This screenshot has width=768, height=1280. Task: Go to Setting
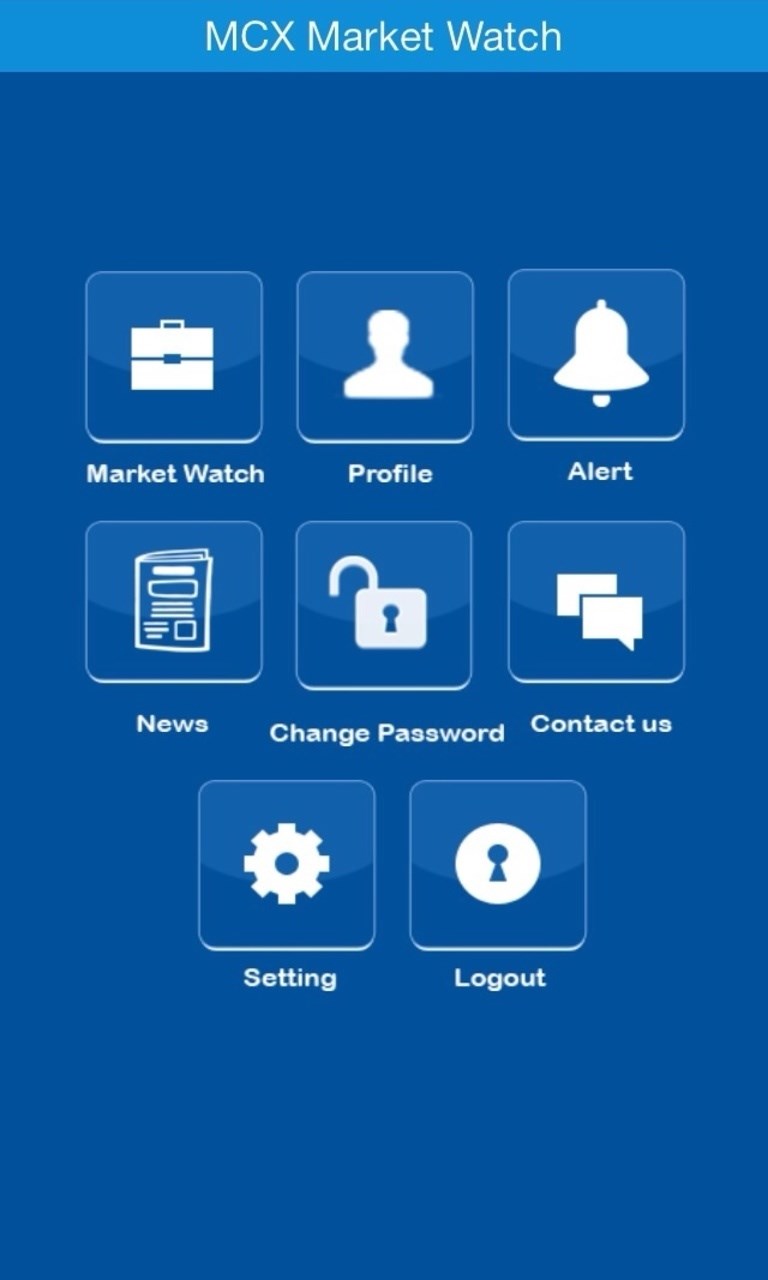(x=287, y=865)
